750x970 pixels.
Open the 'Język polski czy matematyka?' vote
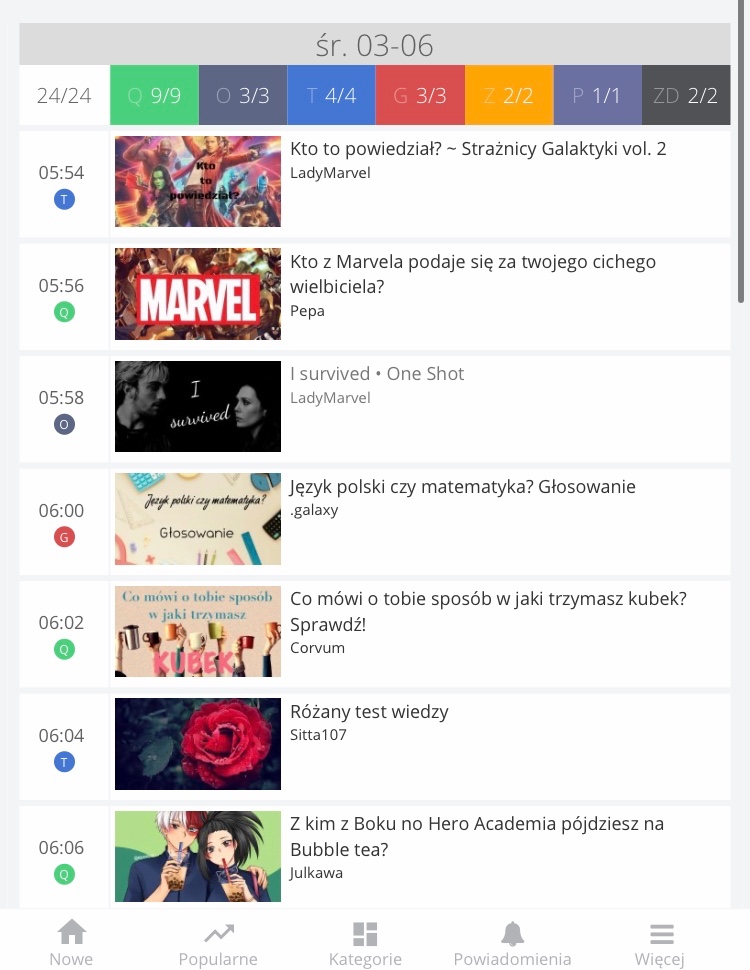pos(462,487)
